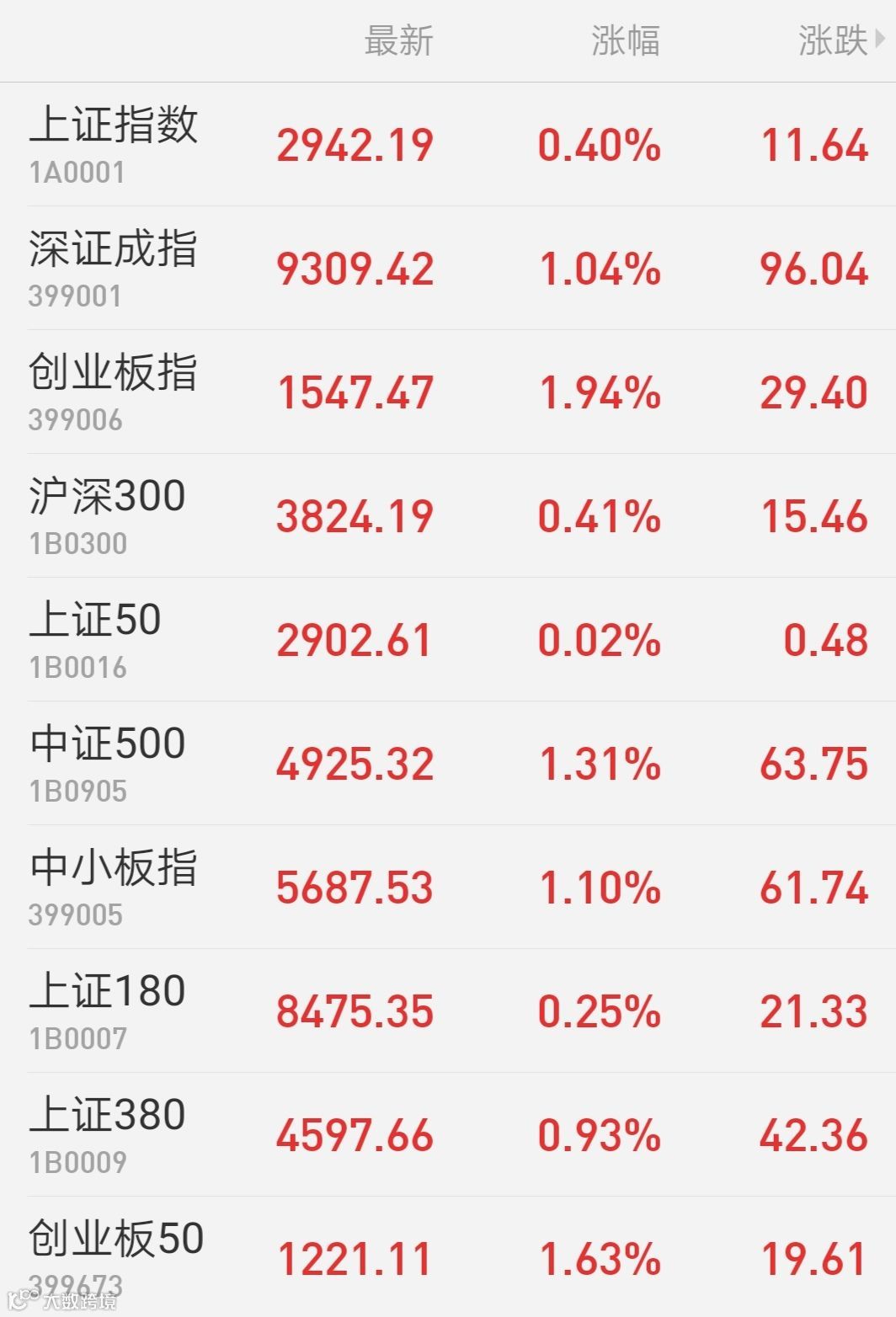Open the 上证380 index row
896x1317 pixels.
pos(448,1134)
